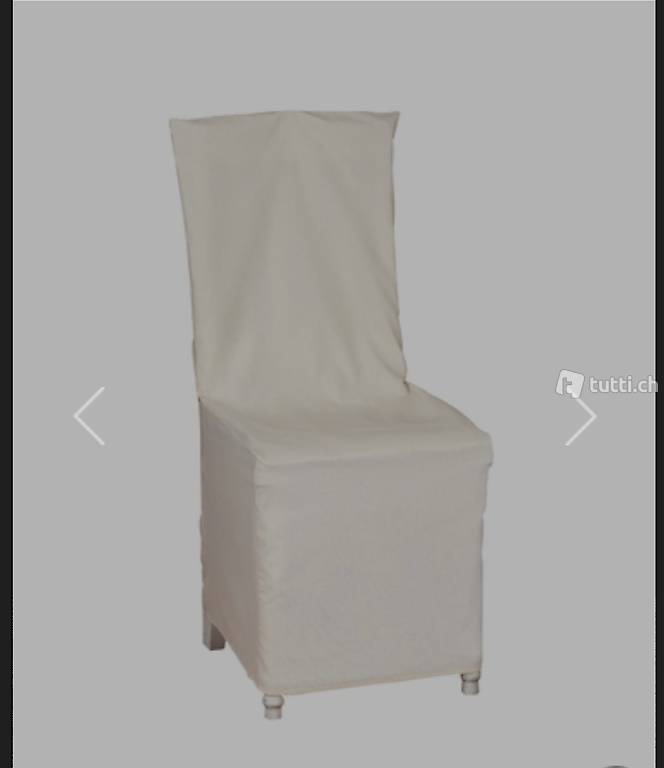664x768 pixels.
Task: Go to the previous photo
Action: pyautogui.click(x=89, y=416)
